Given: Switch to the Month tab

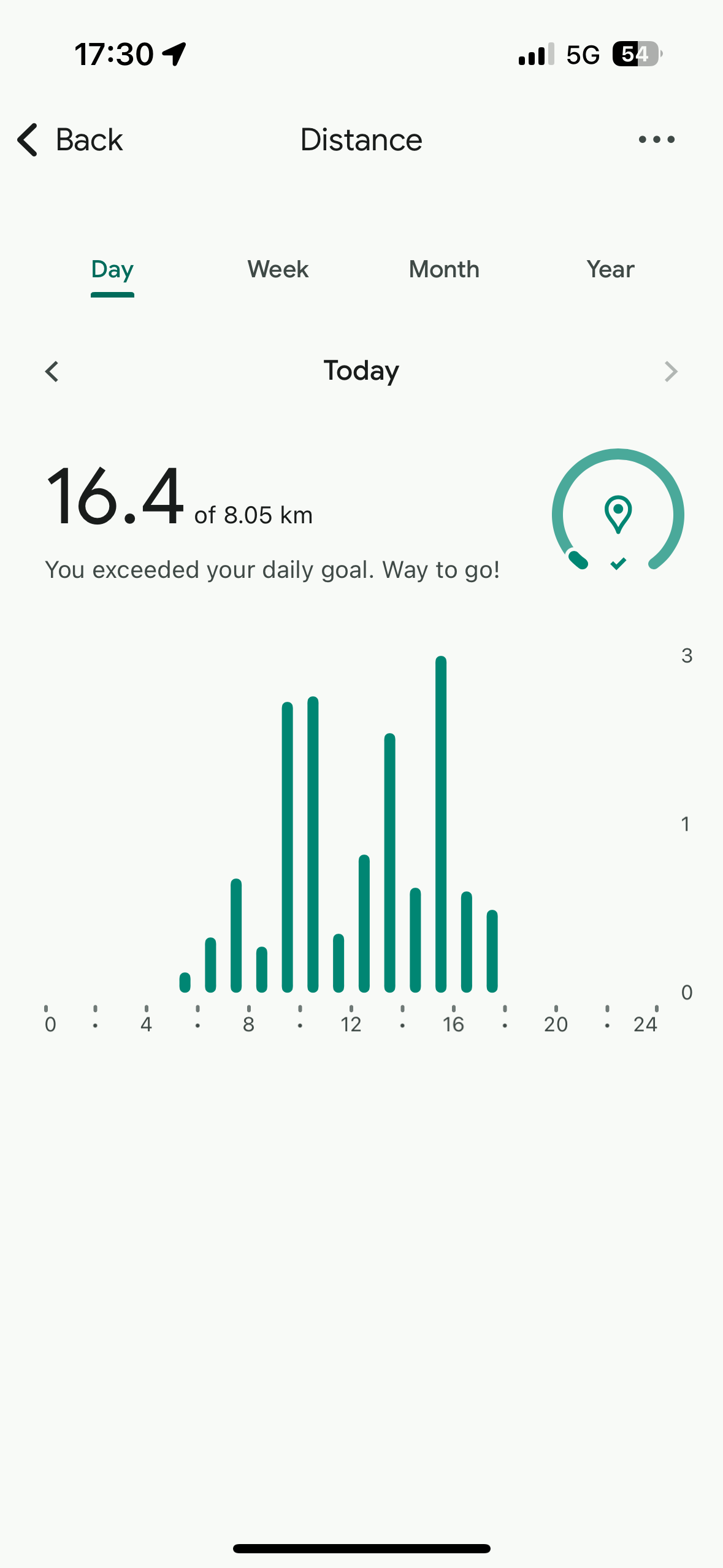Looking at the screenshot, I should coord(444,270).
